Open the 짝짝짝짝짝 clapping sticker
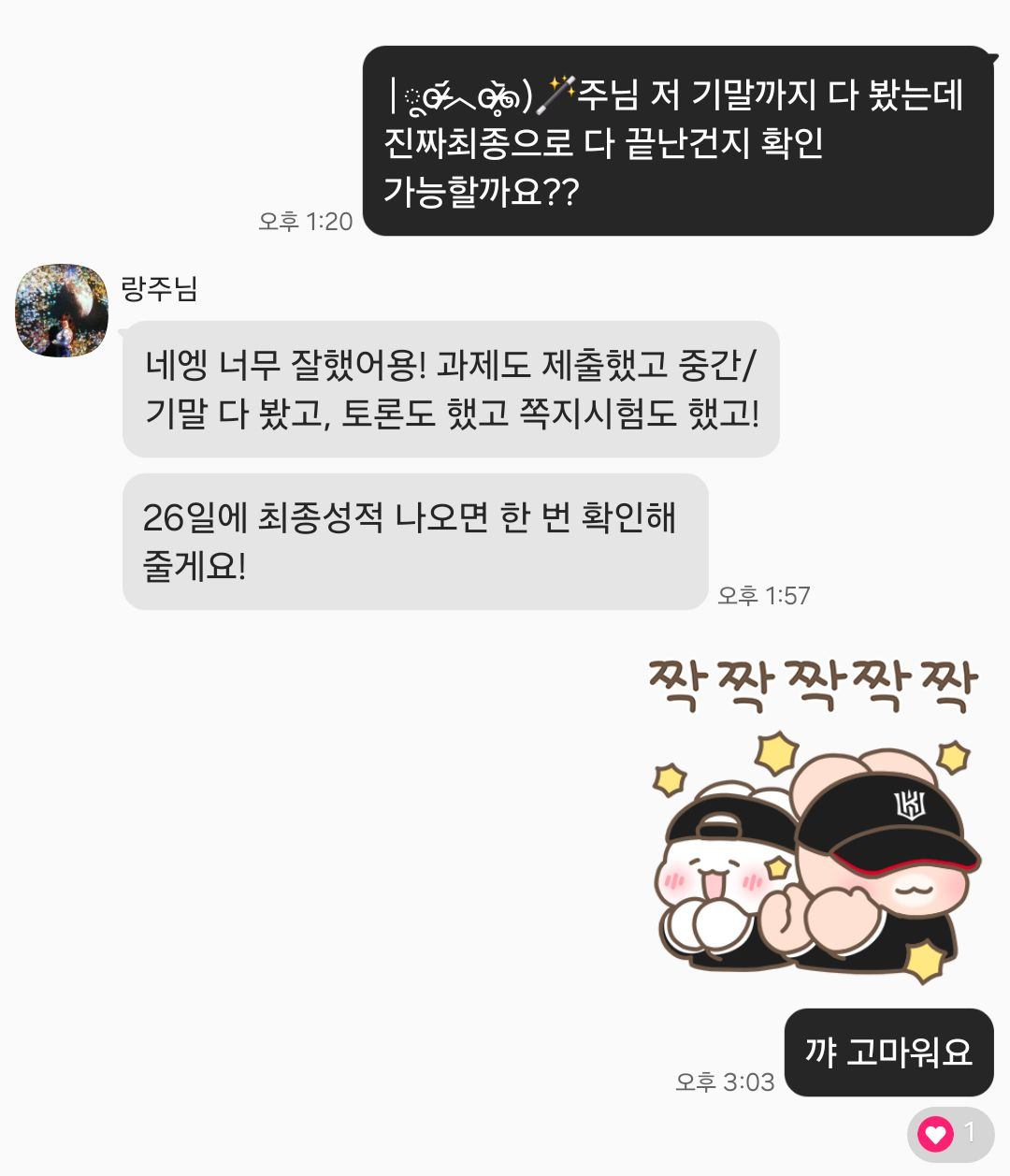 click(x=812, y=823)
